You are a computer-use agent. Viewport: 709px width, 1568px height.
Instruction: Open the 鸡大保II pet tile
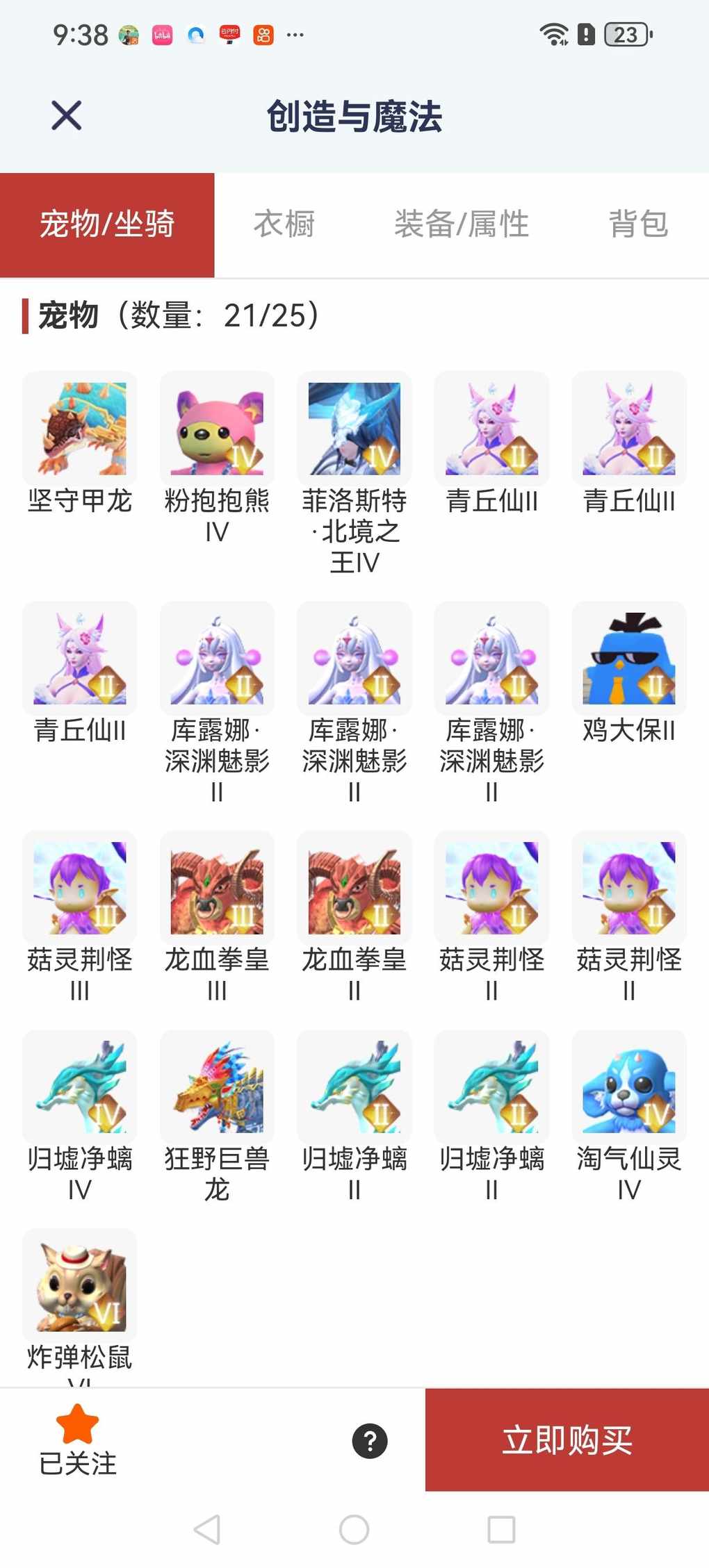629,658
